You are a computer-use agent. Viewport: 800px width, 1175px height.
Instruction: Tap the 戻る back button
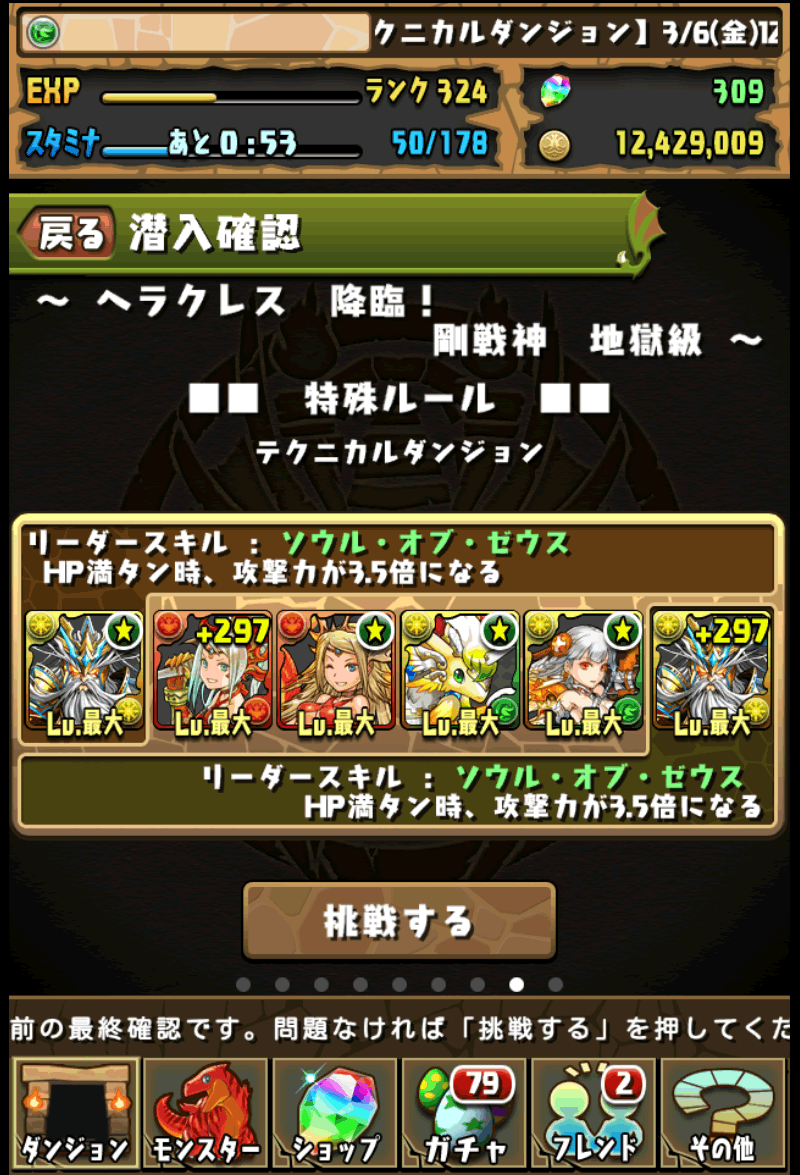coord(68,234)
